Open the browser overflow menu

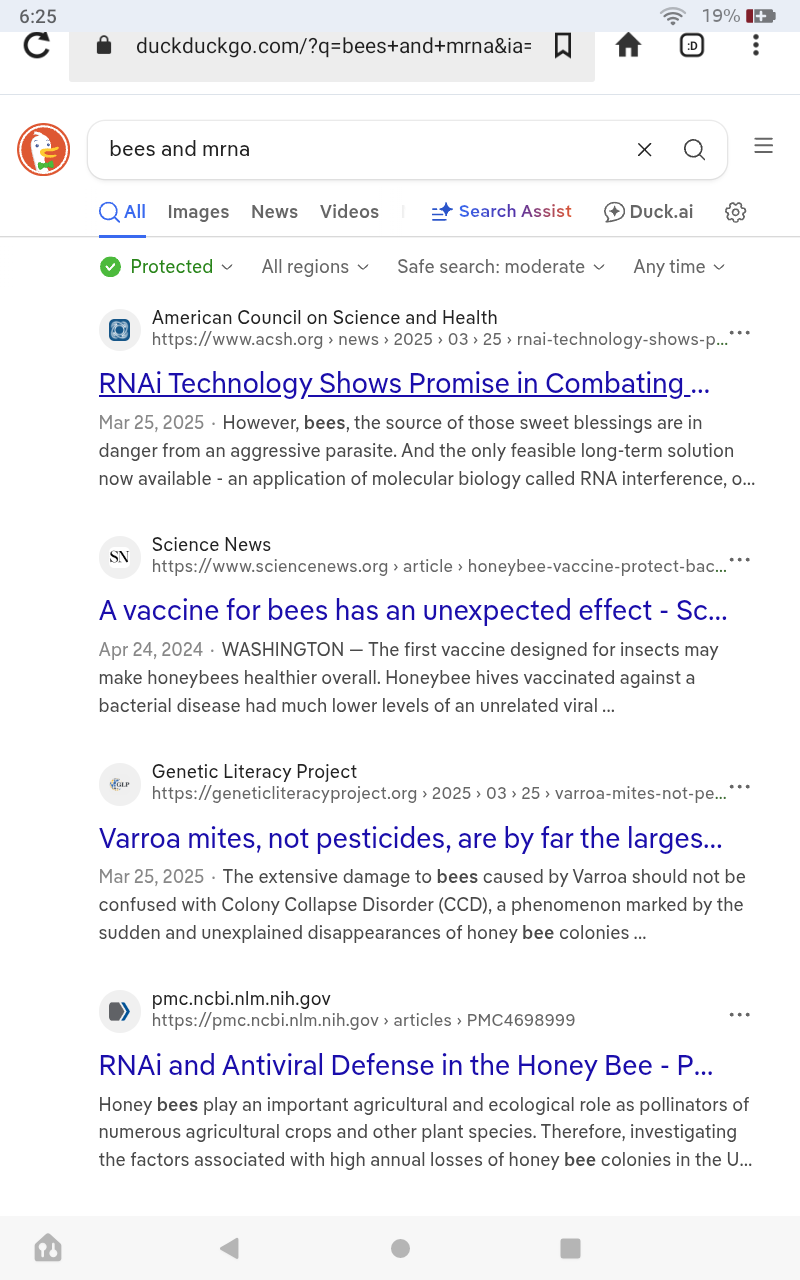755,45
